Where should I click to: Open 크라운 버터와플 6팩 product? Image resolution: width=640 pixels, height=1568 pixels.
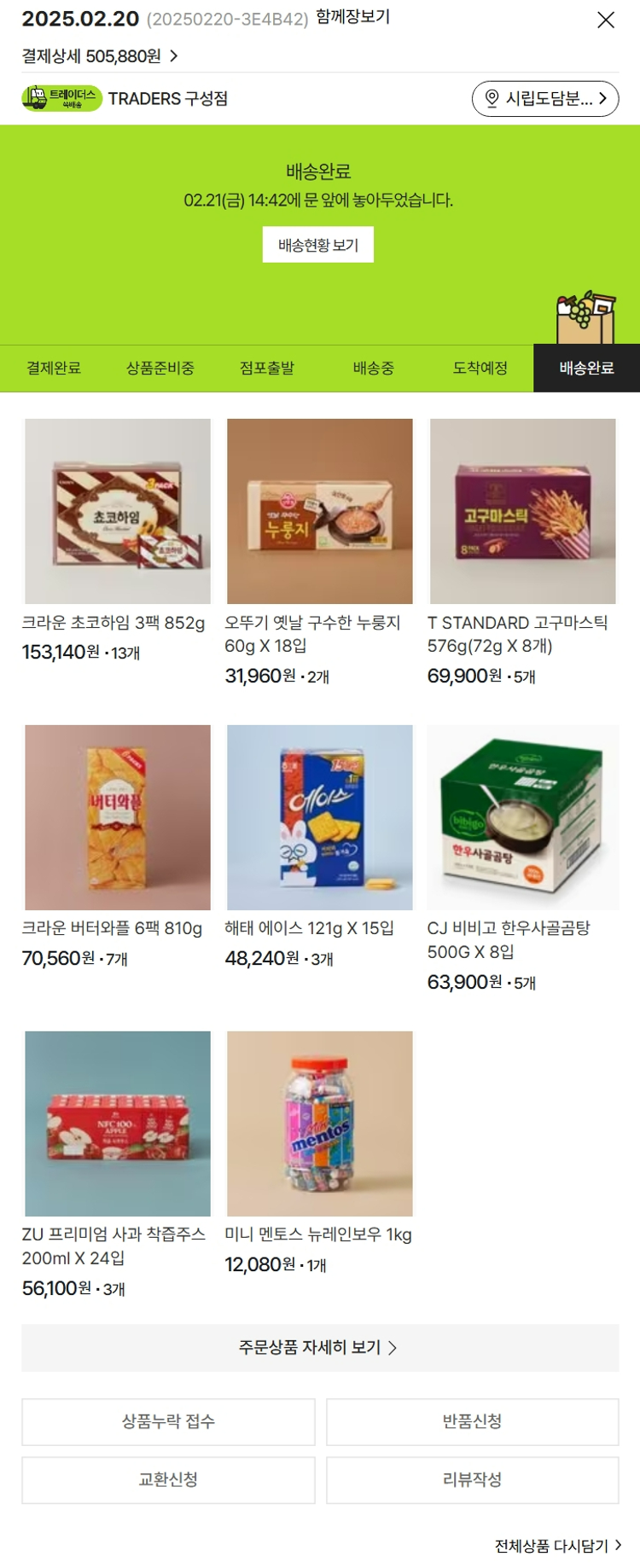[x=118, y=817]
